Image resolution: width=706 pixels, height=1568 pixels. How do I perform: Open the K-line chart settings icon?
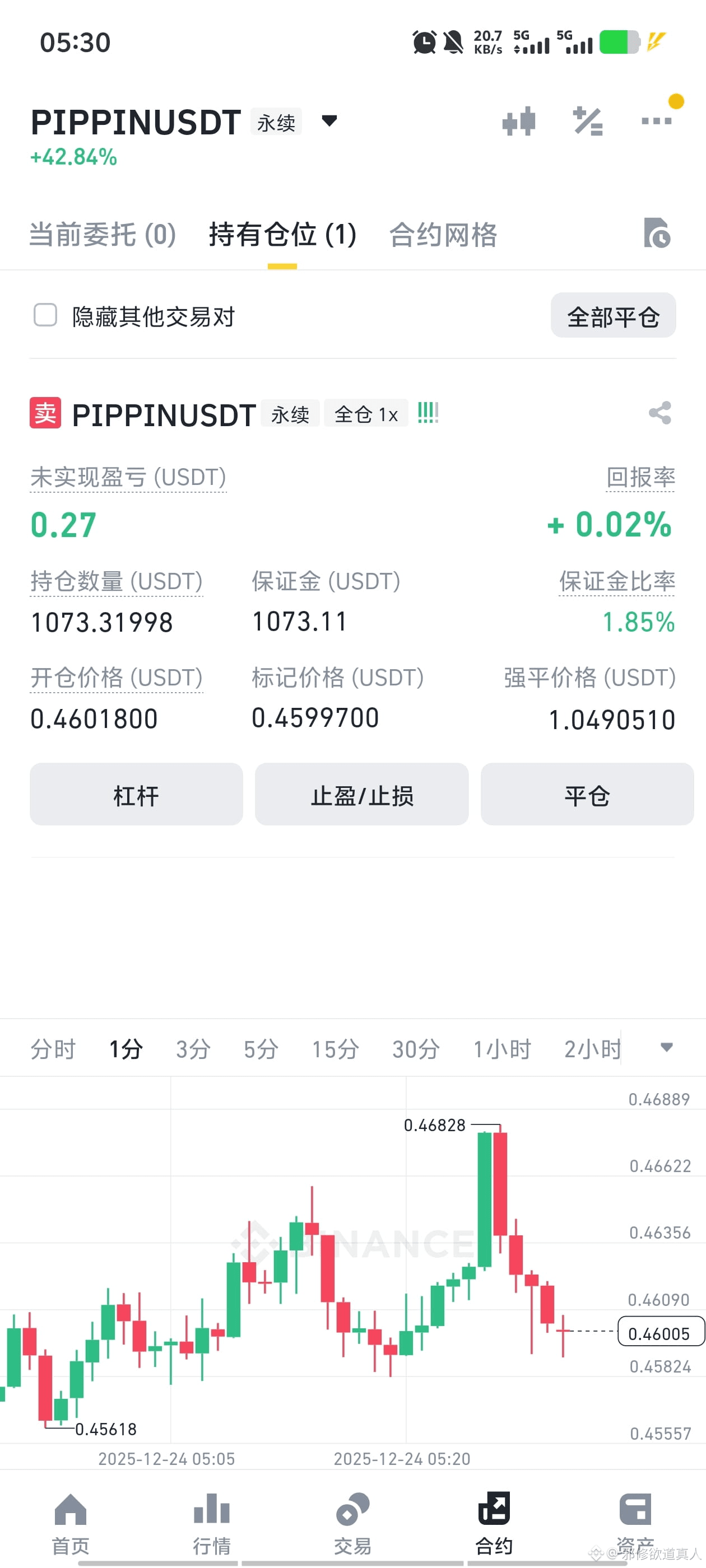point(520,120)
